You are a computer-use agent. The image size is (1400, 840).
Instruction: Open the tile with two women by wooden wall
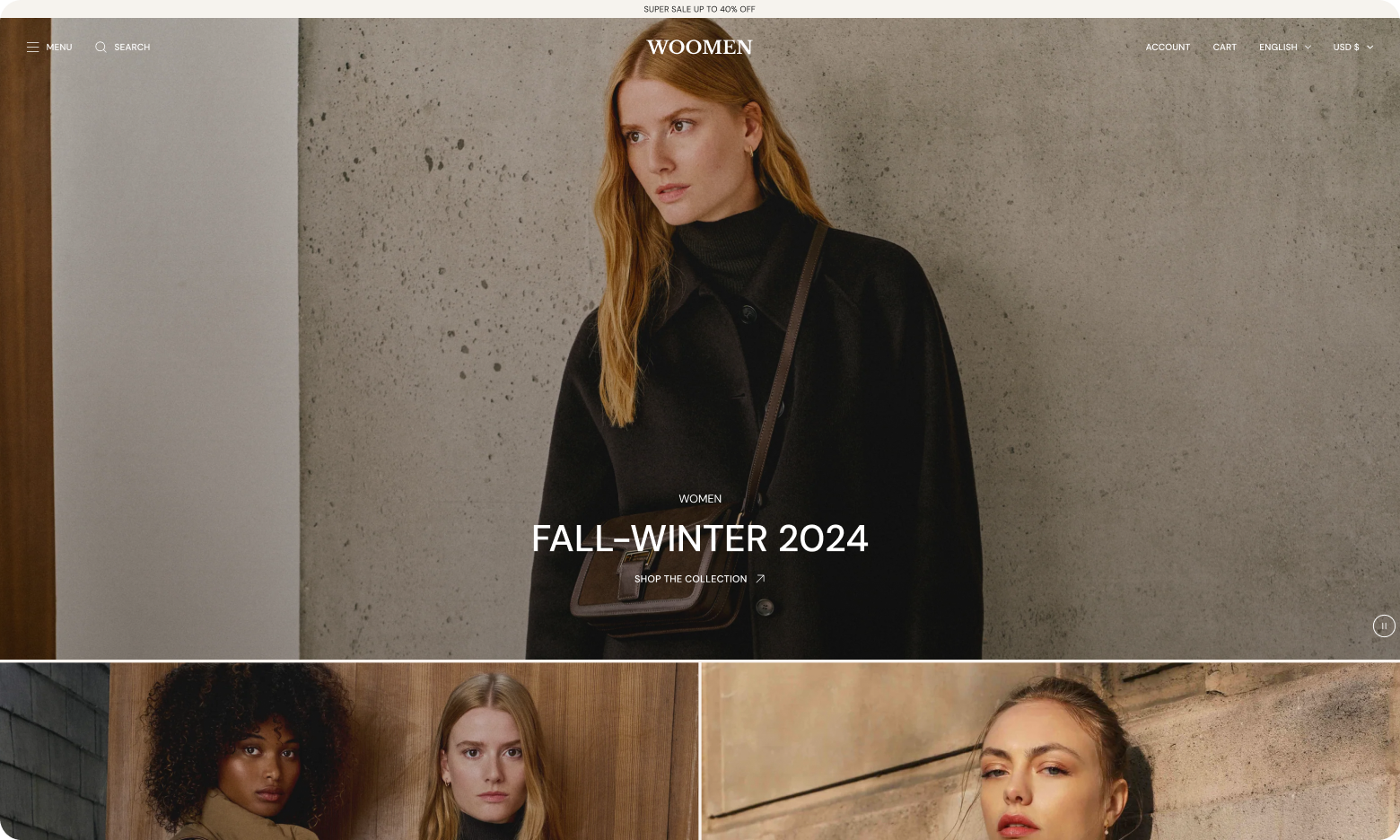(x=348, y=752)
